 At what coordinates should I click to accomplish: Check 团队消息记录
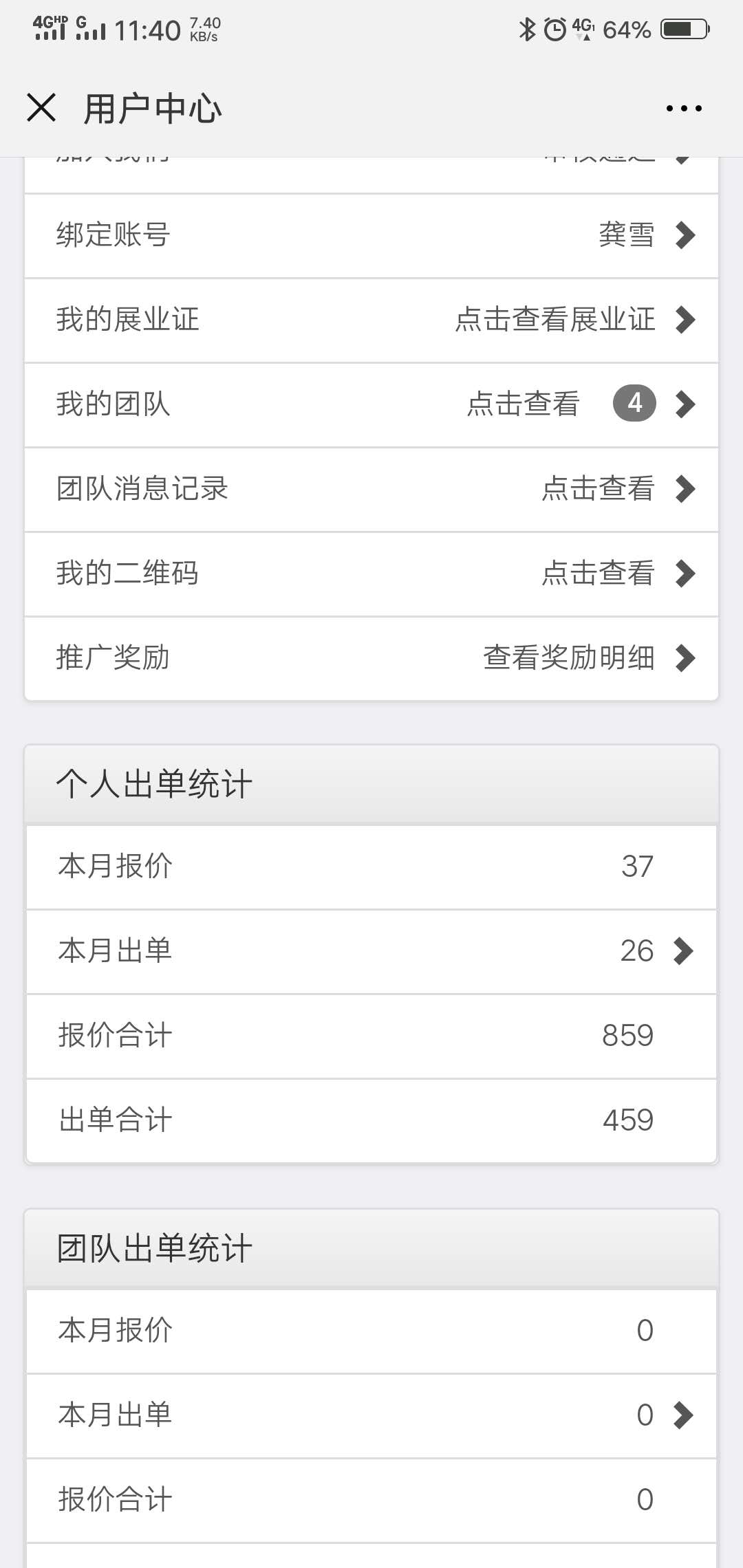point(371,489)
